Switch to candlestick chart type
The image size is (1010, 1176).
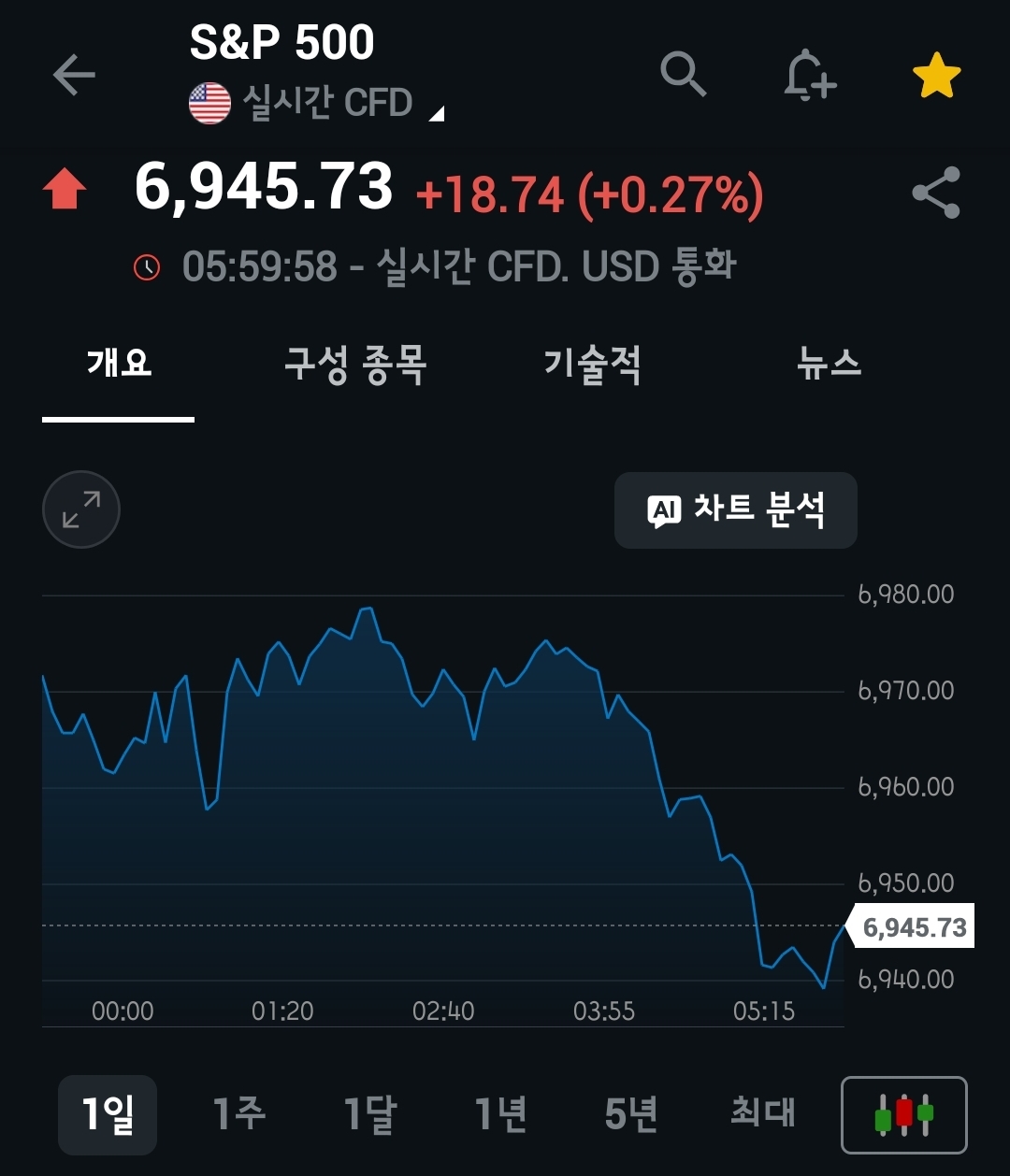click(x=903, y=1115)
